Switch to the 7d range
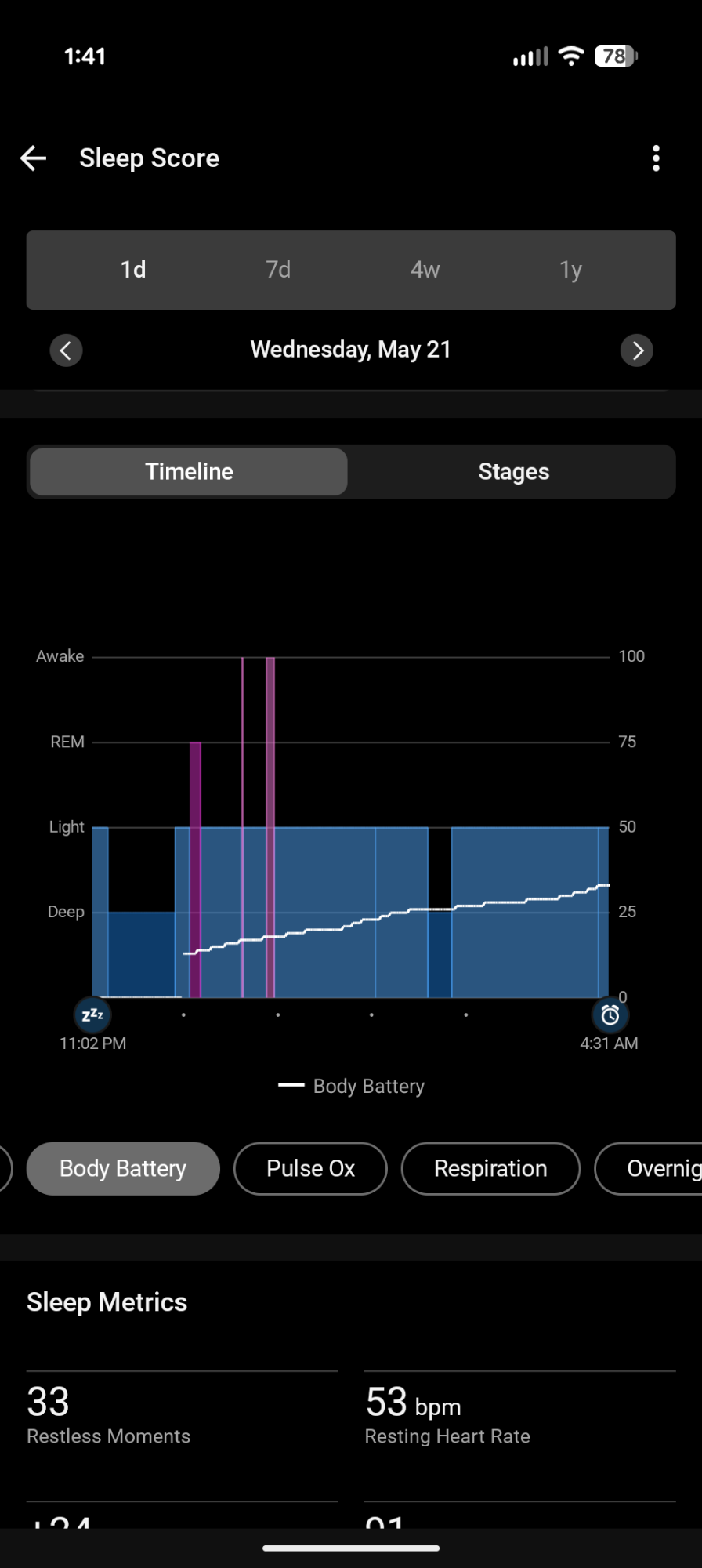Viewport: 702px width, 1568px height. [x=278, y=270]
